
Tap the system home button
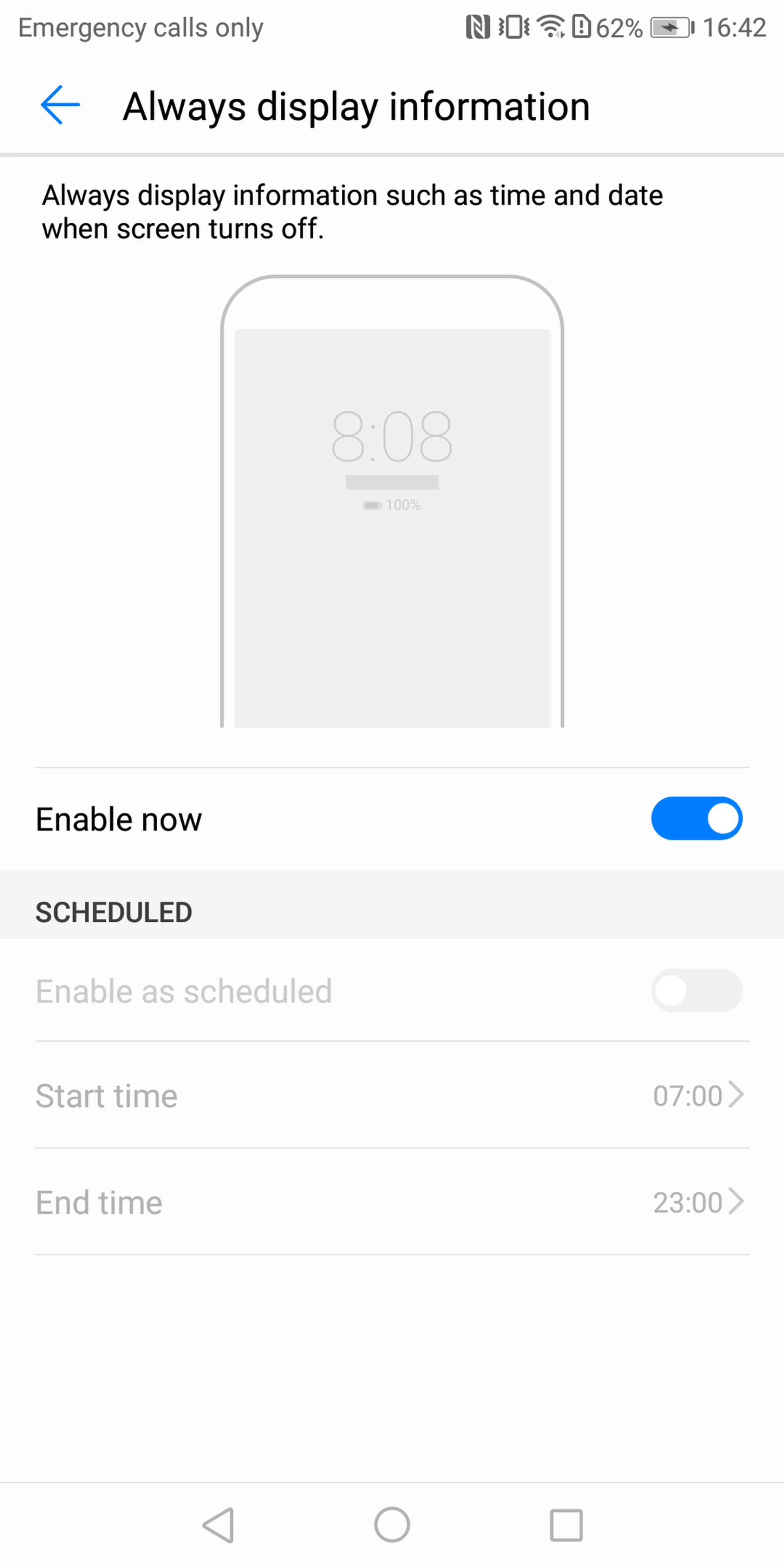pyautogui.click(x=392, y=1525)
